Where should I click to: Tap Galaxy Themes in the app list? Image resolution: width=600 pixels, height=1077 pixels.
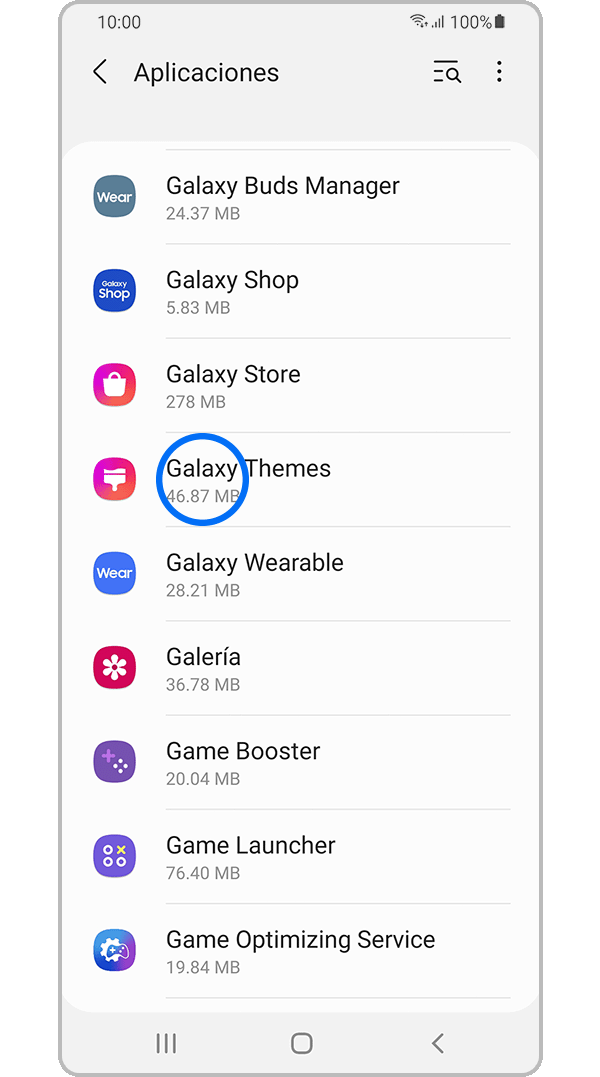pos(300,480)
